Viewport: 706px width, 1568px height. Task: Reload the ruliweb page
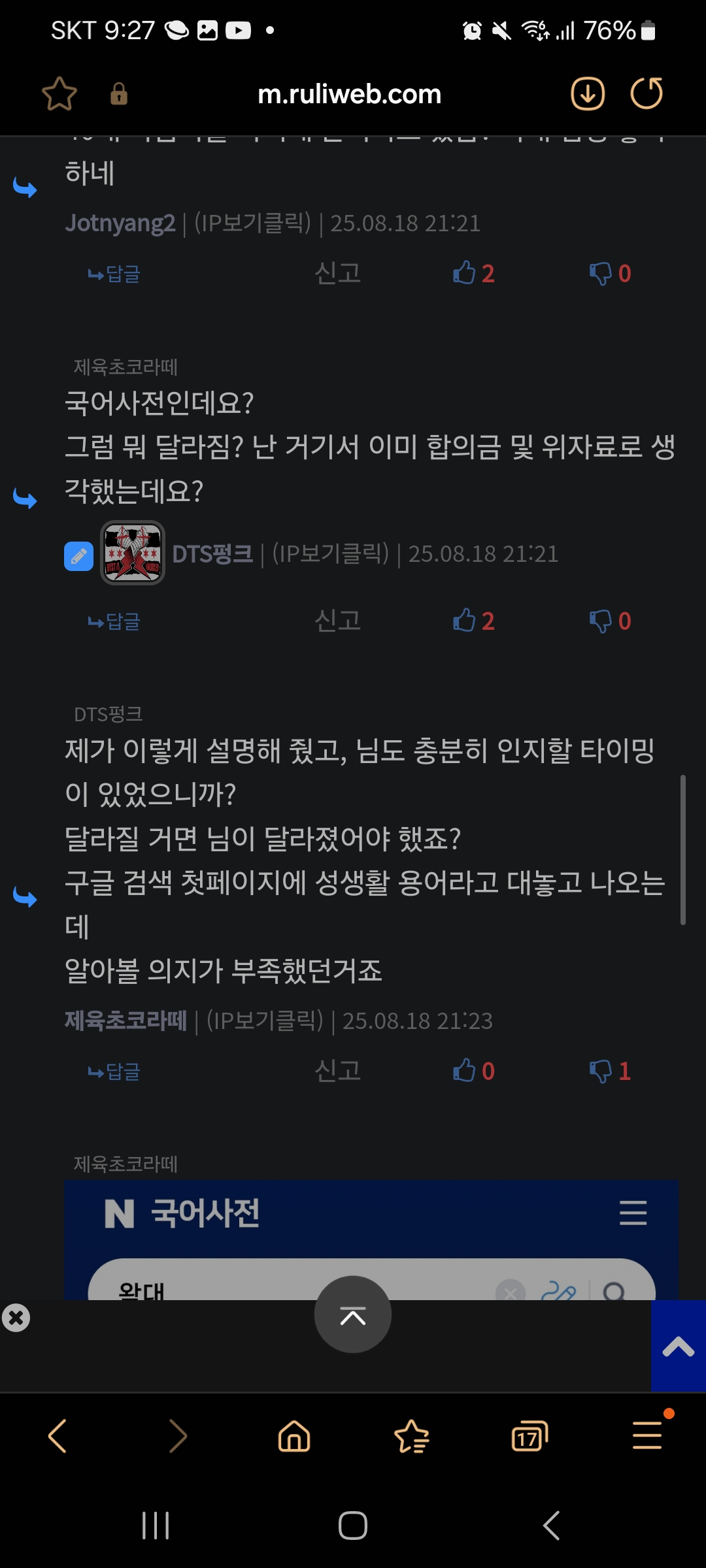(x=647, y=94)
